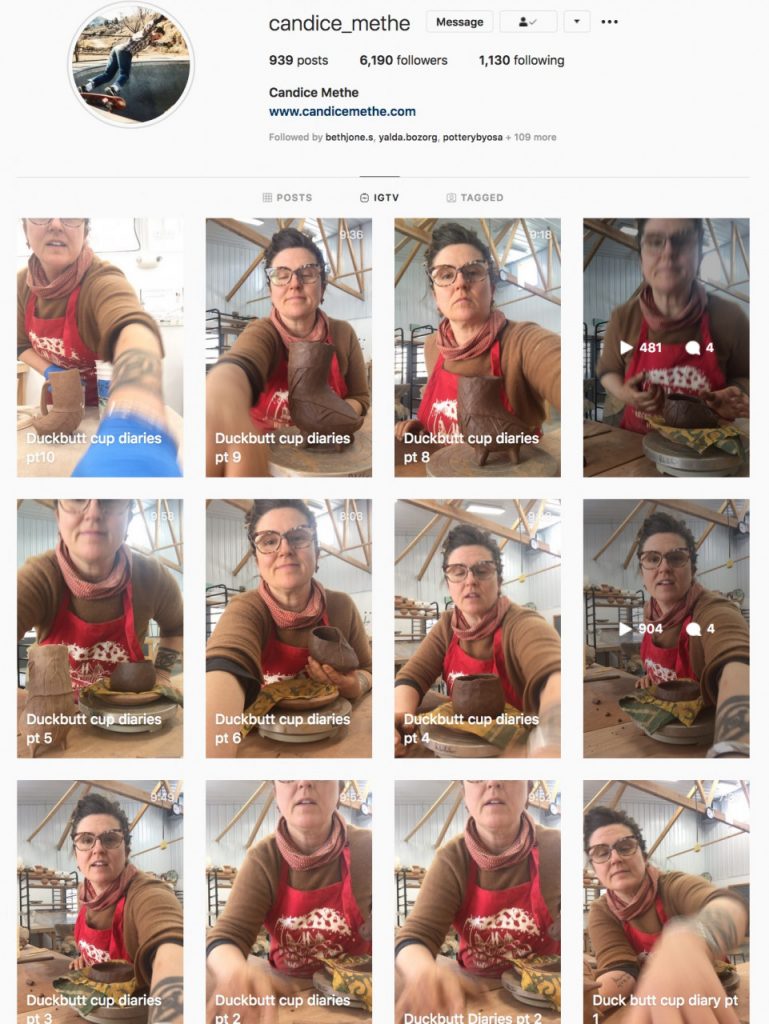Open the three-dot options menu
The height and width of the screenshot is (1024, 769).
tap(609, 21)
